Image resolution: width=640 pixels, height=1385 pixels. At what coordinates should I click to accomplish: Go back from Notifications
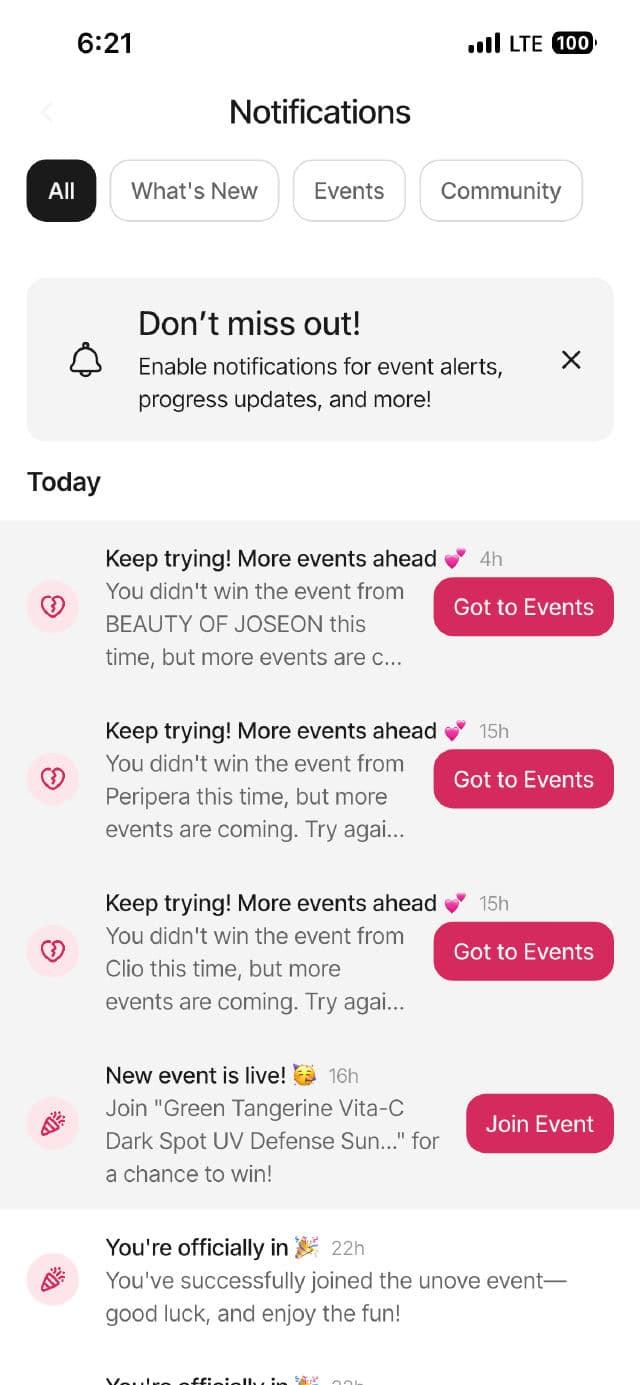[46, 112]
